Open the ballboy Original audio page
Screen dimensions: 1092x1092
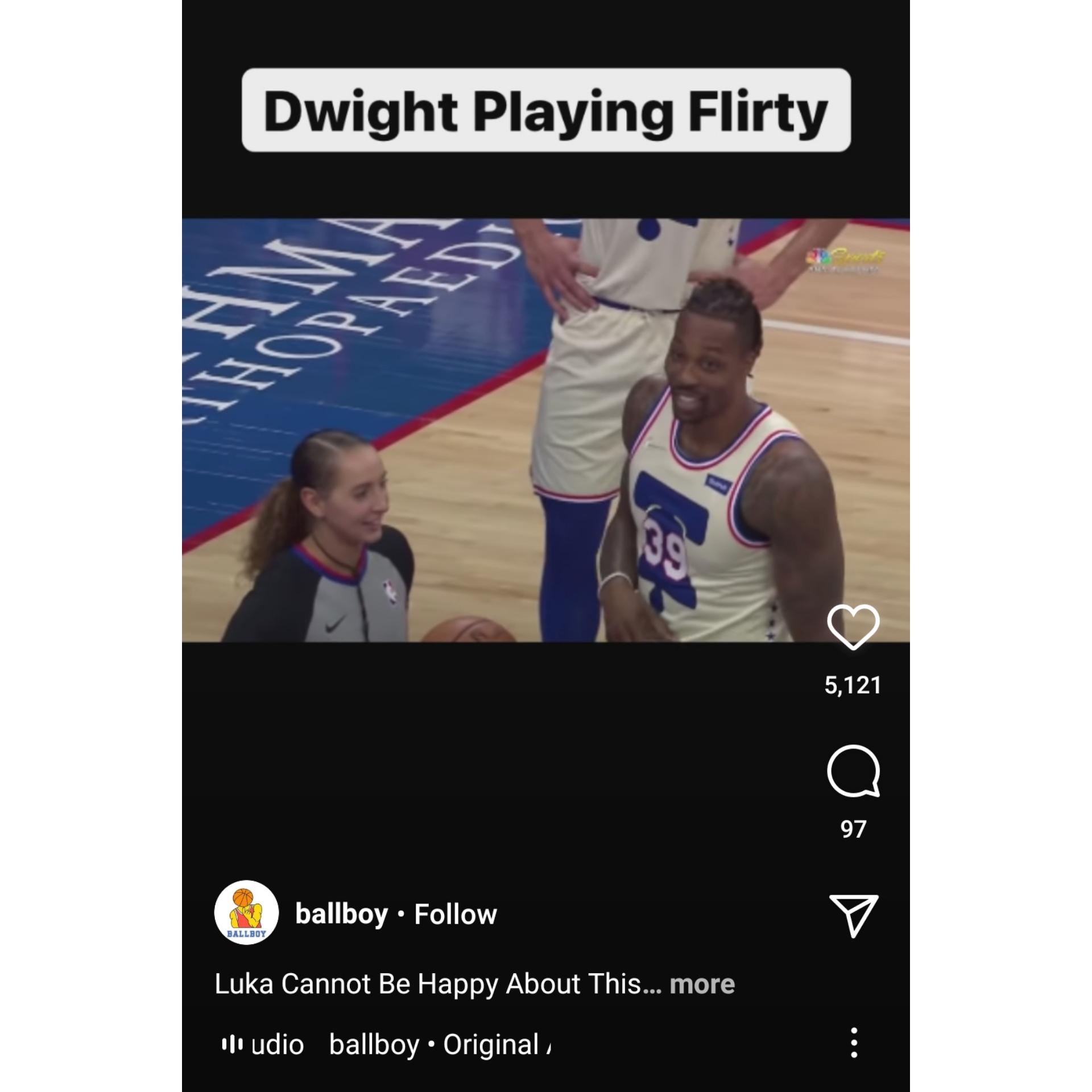tap(438, 1044)
